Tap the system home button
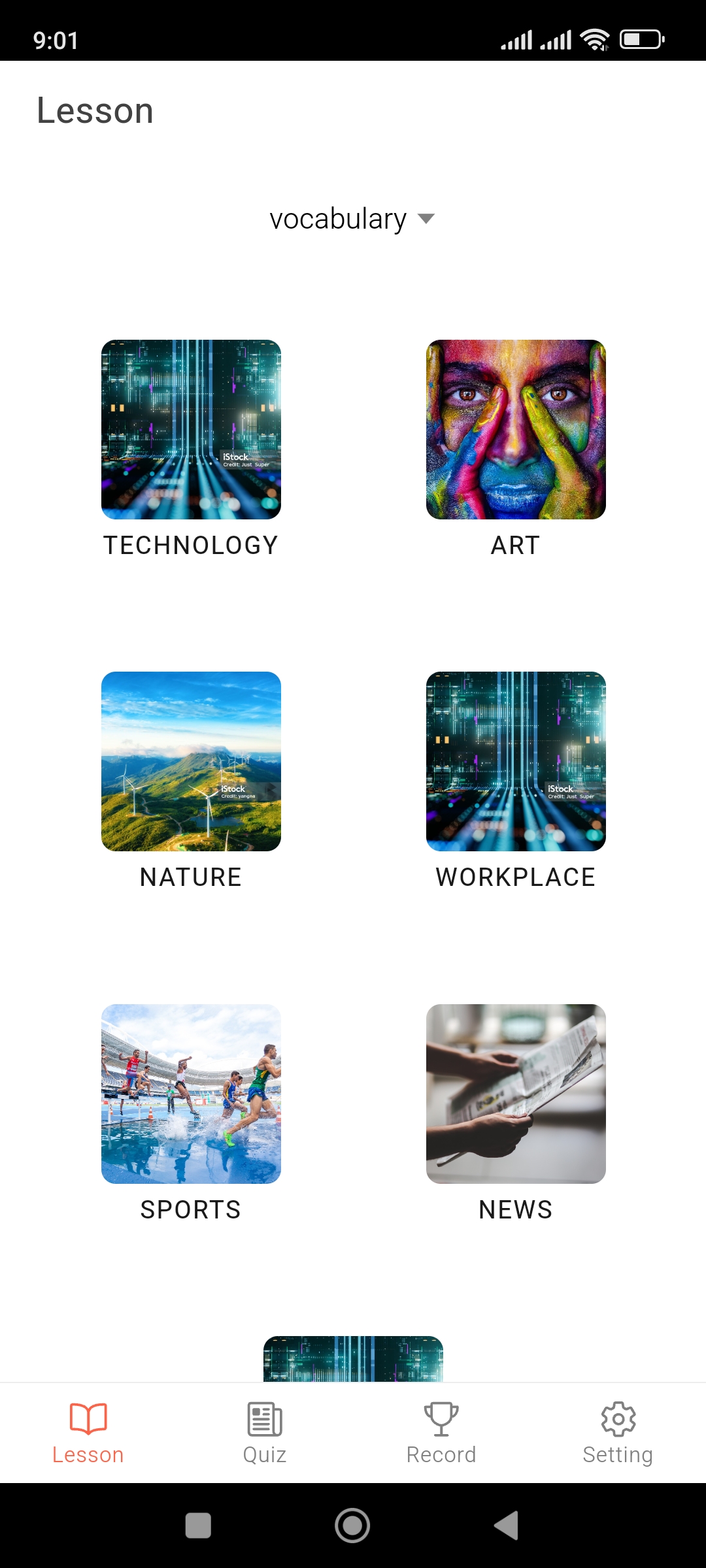This screenshot has width=706, height=1568. [x=352, y=1526]
